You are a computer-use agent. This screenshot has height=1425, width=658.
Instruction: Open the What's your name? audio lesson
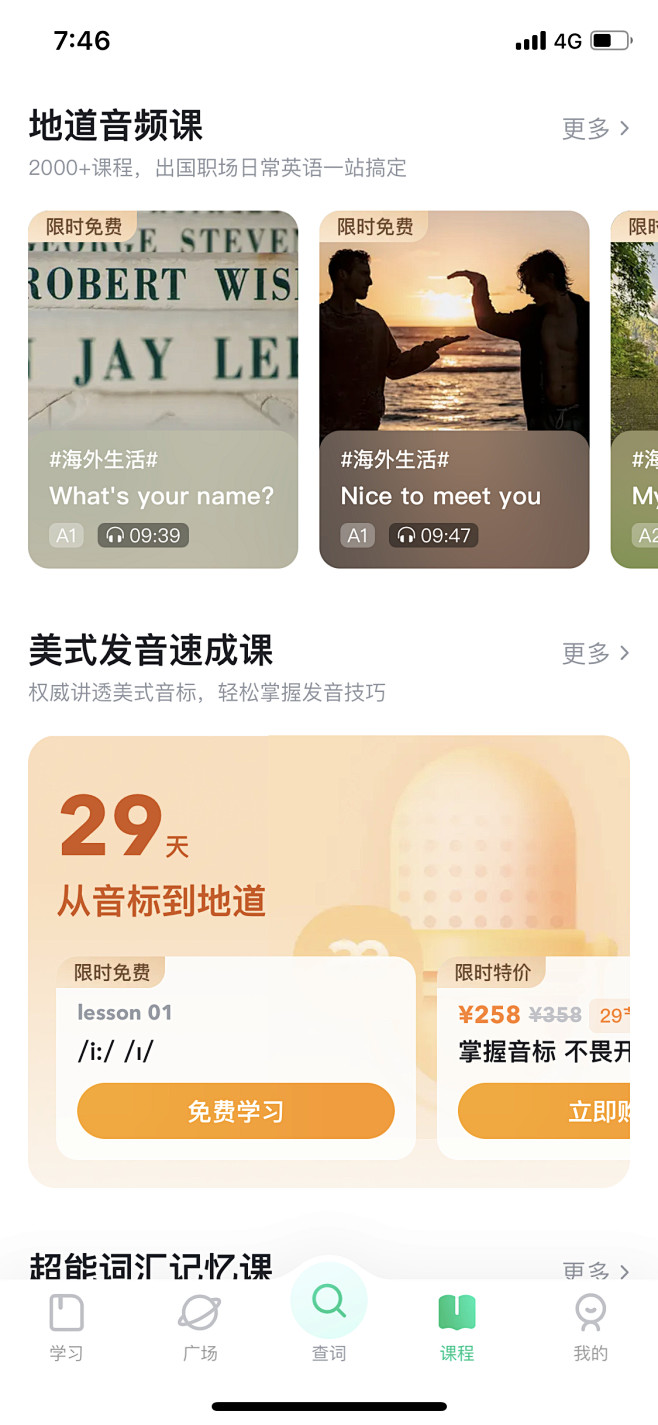tap(163, 389)
